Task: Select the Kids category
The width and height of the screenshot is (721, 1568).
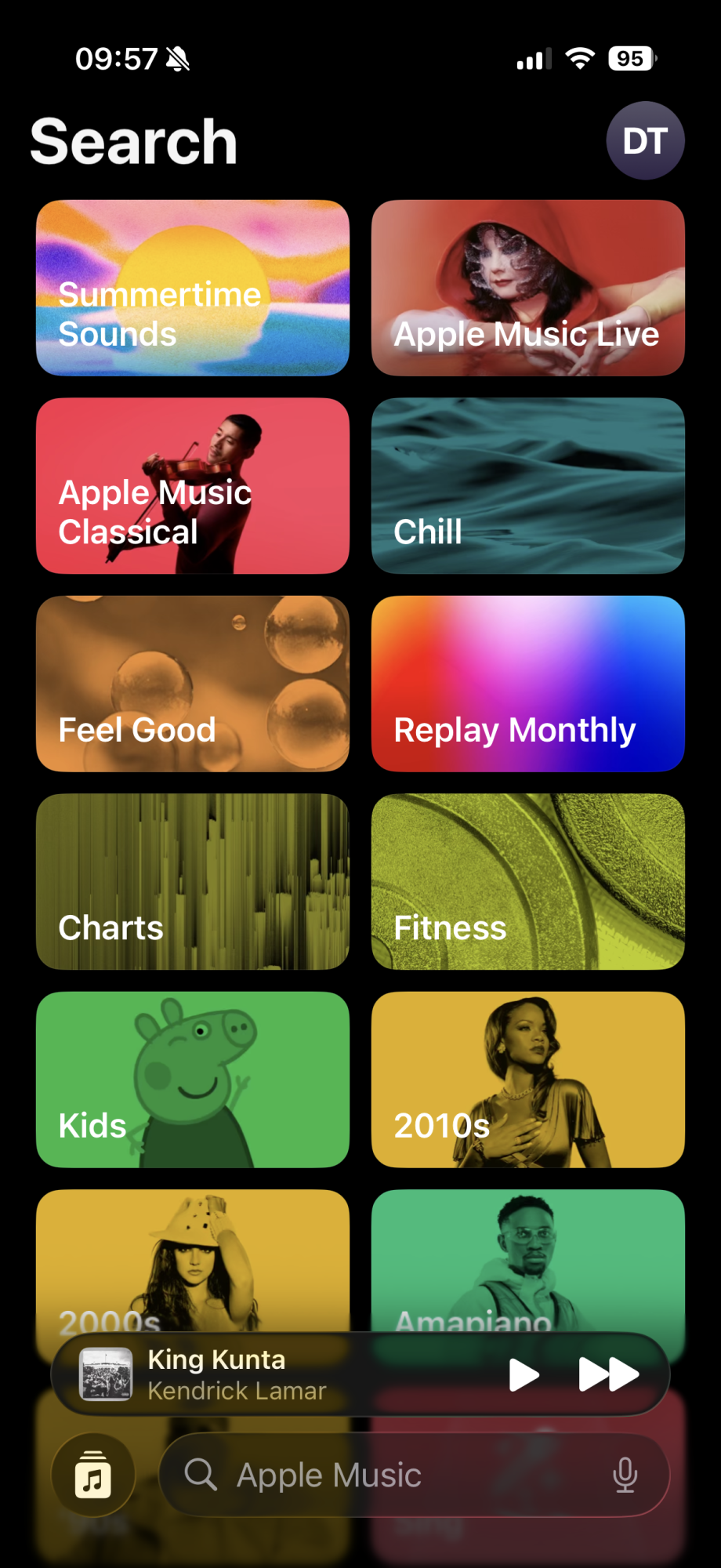Action: click(x=193, y=1080)
